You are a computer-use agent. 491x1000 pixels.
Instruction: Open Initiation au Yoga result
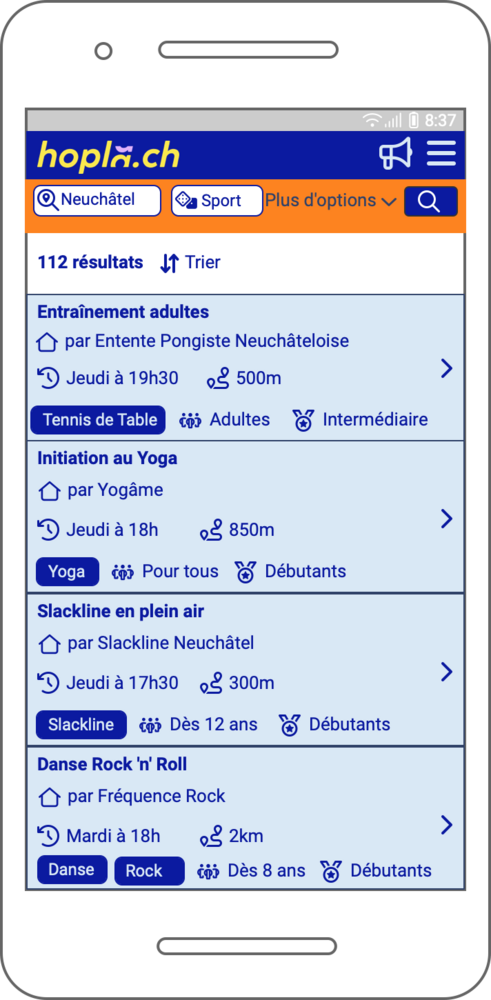click(x=246, y=517)
